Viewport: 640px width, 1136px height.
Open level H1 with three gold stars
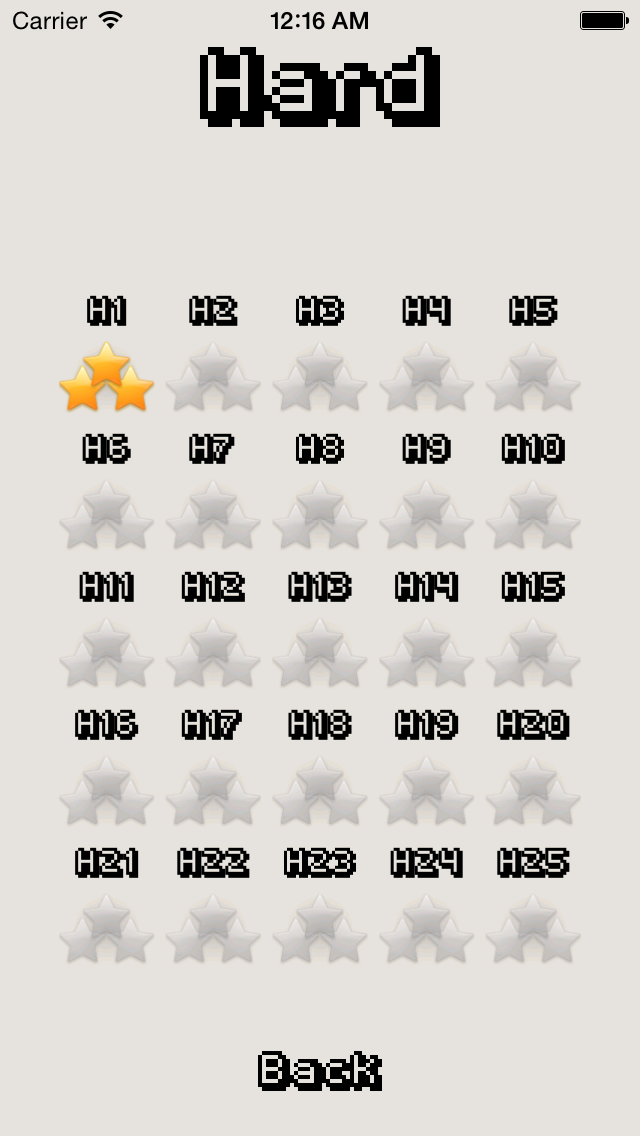click(107, 354)
